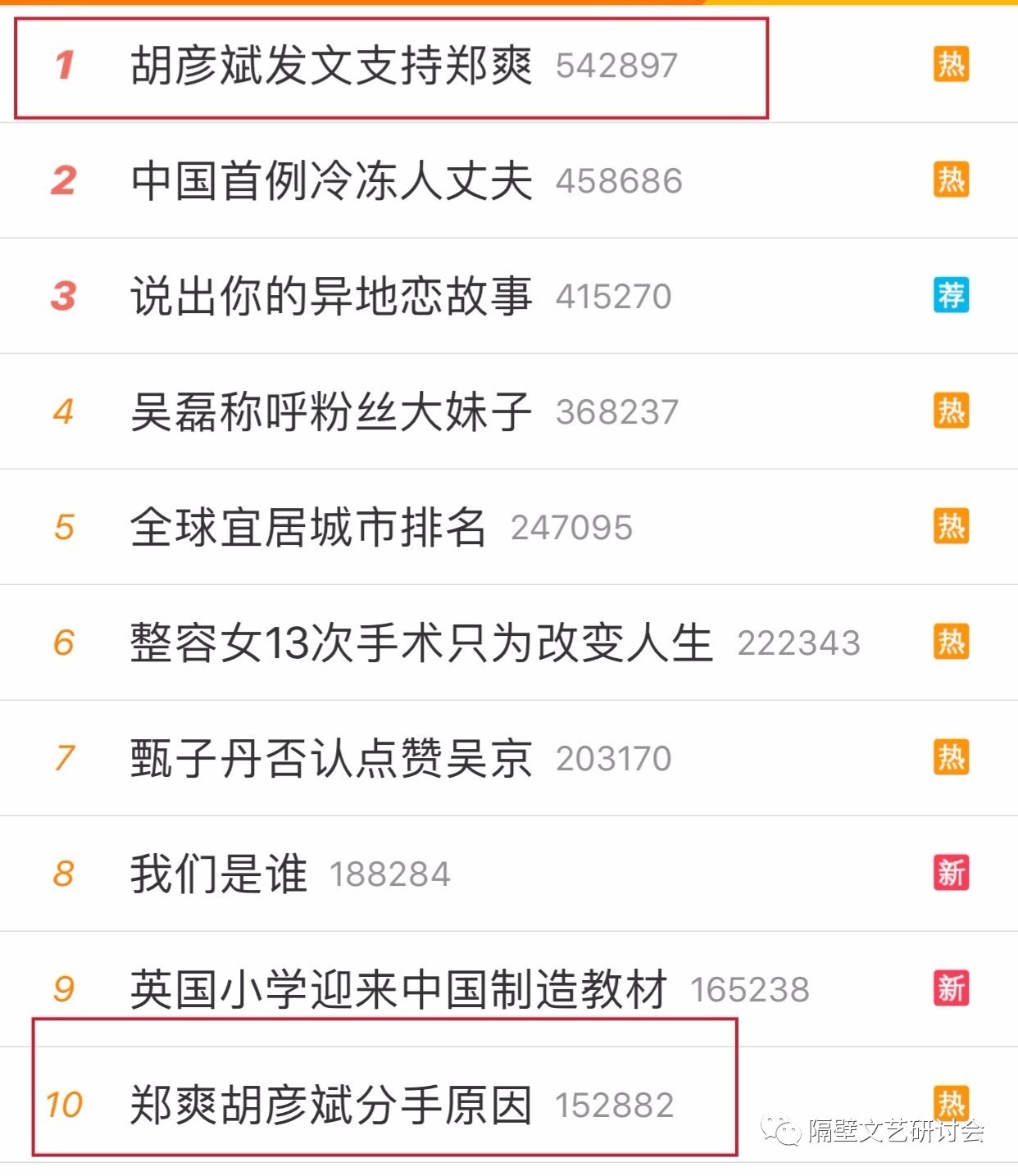
Task: Click the 热 badge beside 中国首例冷冻人丈夫
Action: click(950, 179)
